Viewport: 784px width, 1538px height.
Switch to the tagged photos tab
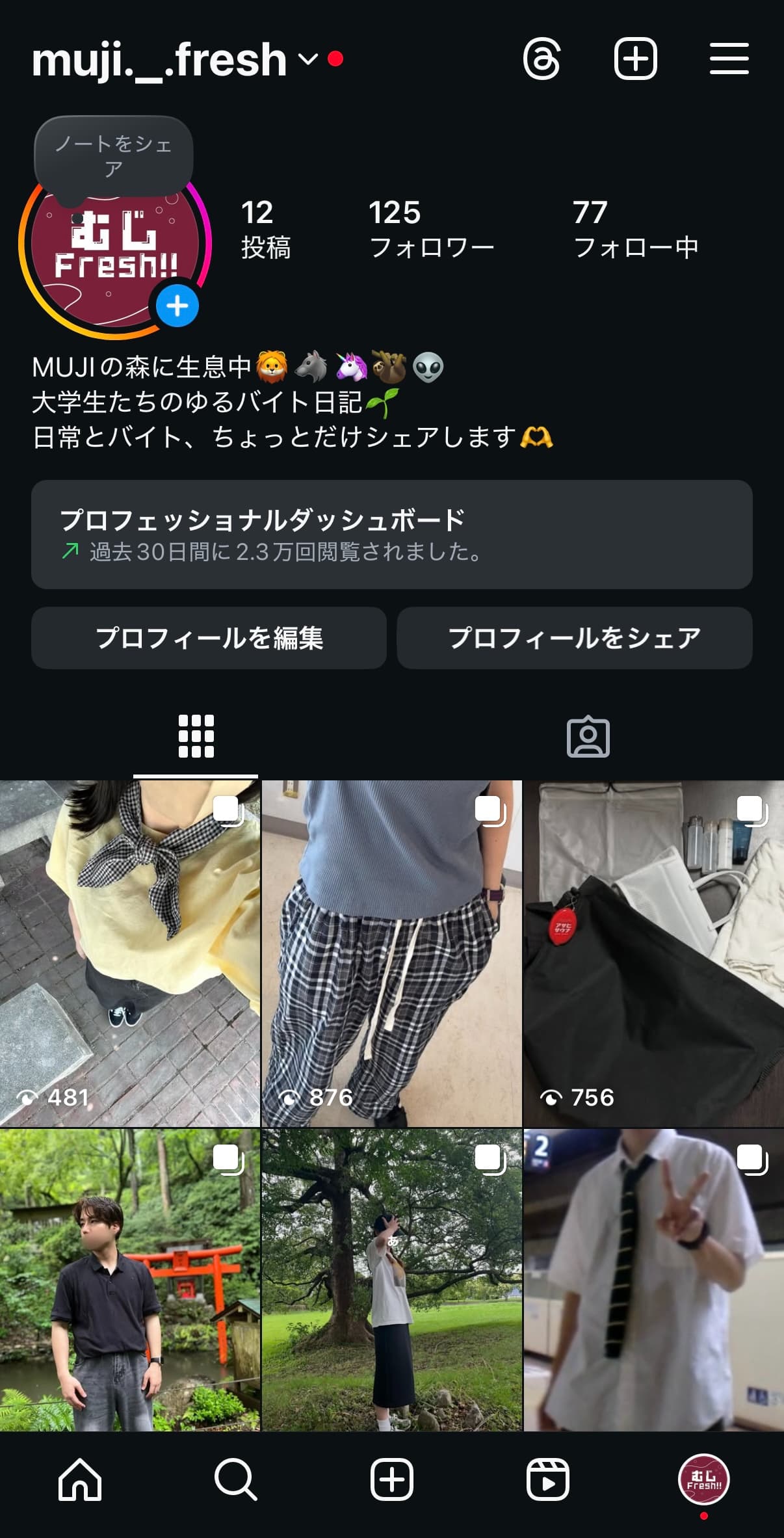click(588, 737)
